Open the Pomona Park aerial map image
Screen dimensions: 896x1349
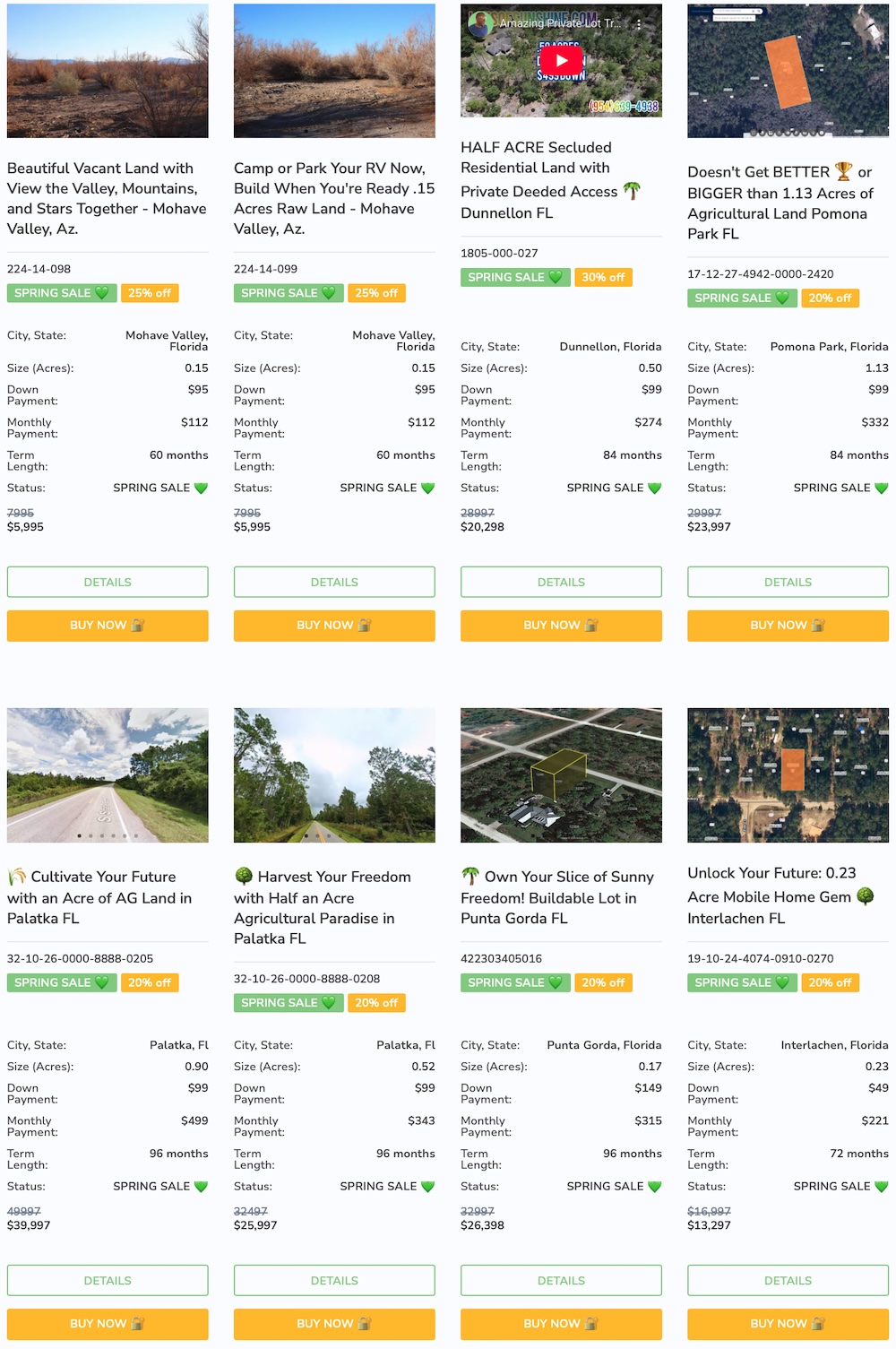coord(788,71)
